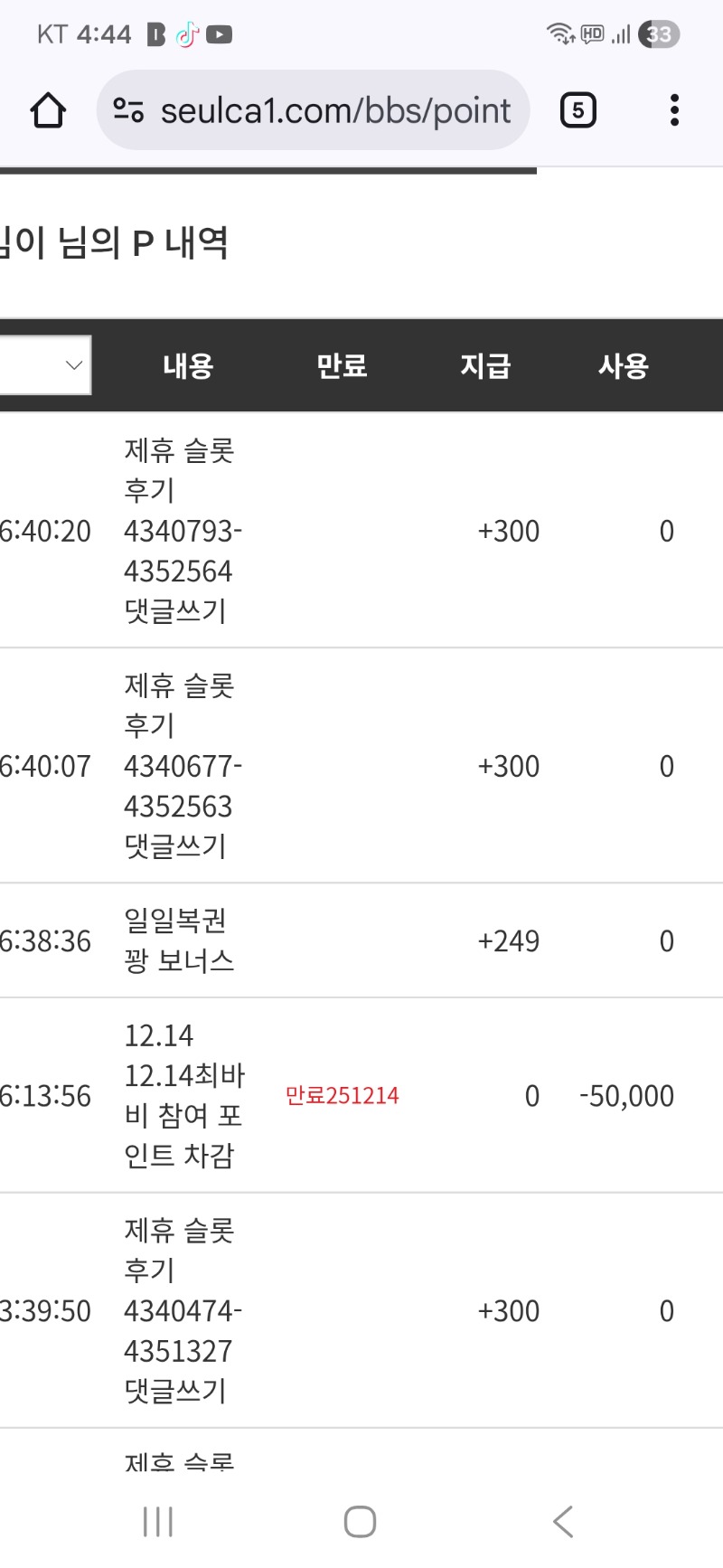The height and width of the screenshot is (1568, 723).
Task: Tap the Android recents navigation button
Action: pyautogui.click(x=157, y=1521)
